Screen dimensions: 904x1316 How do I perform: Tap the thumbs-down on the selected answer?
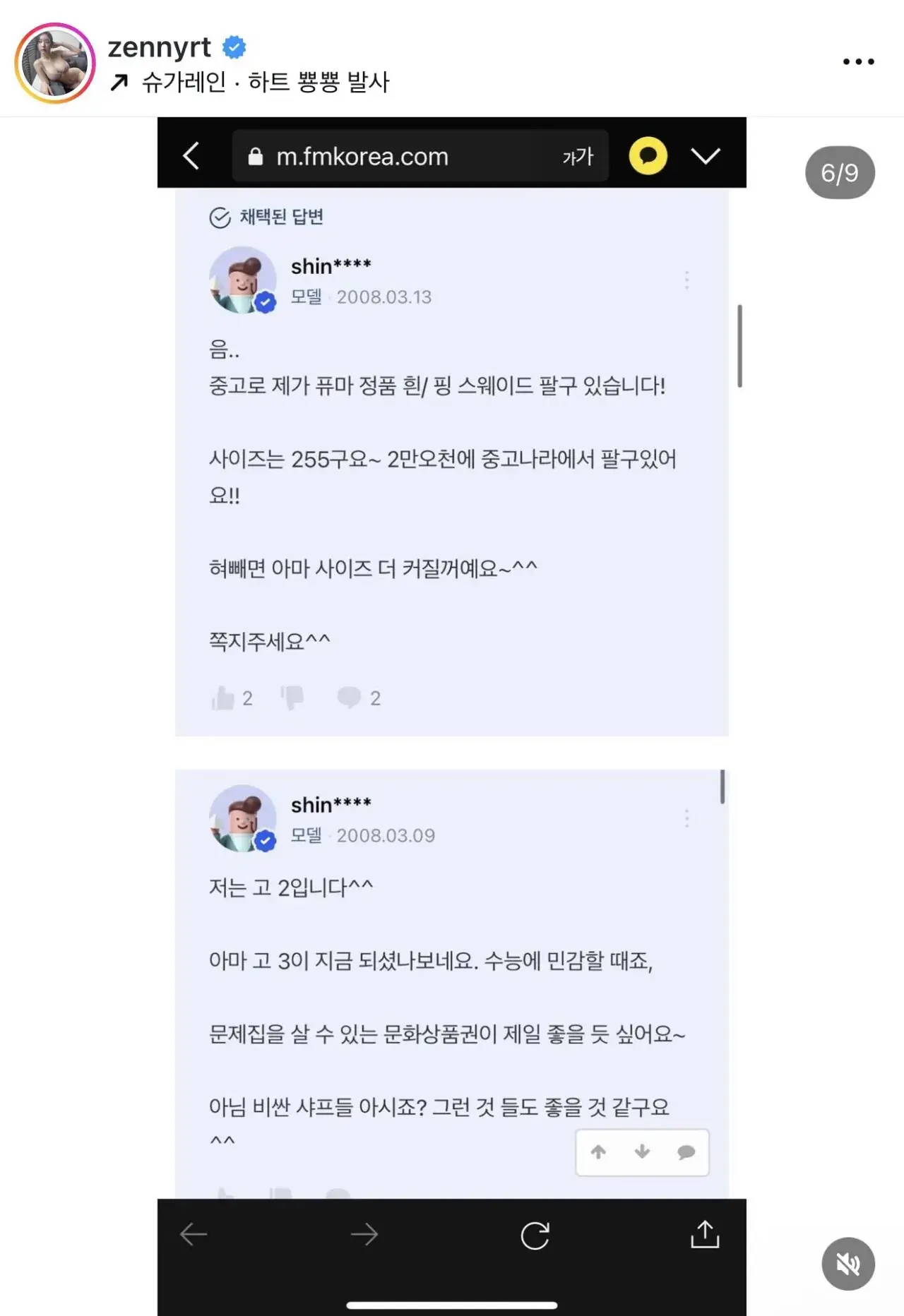pyautogui.click(x=292, y=698)
